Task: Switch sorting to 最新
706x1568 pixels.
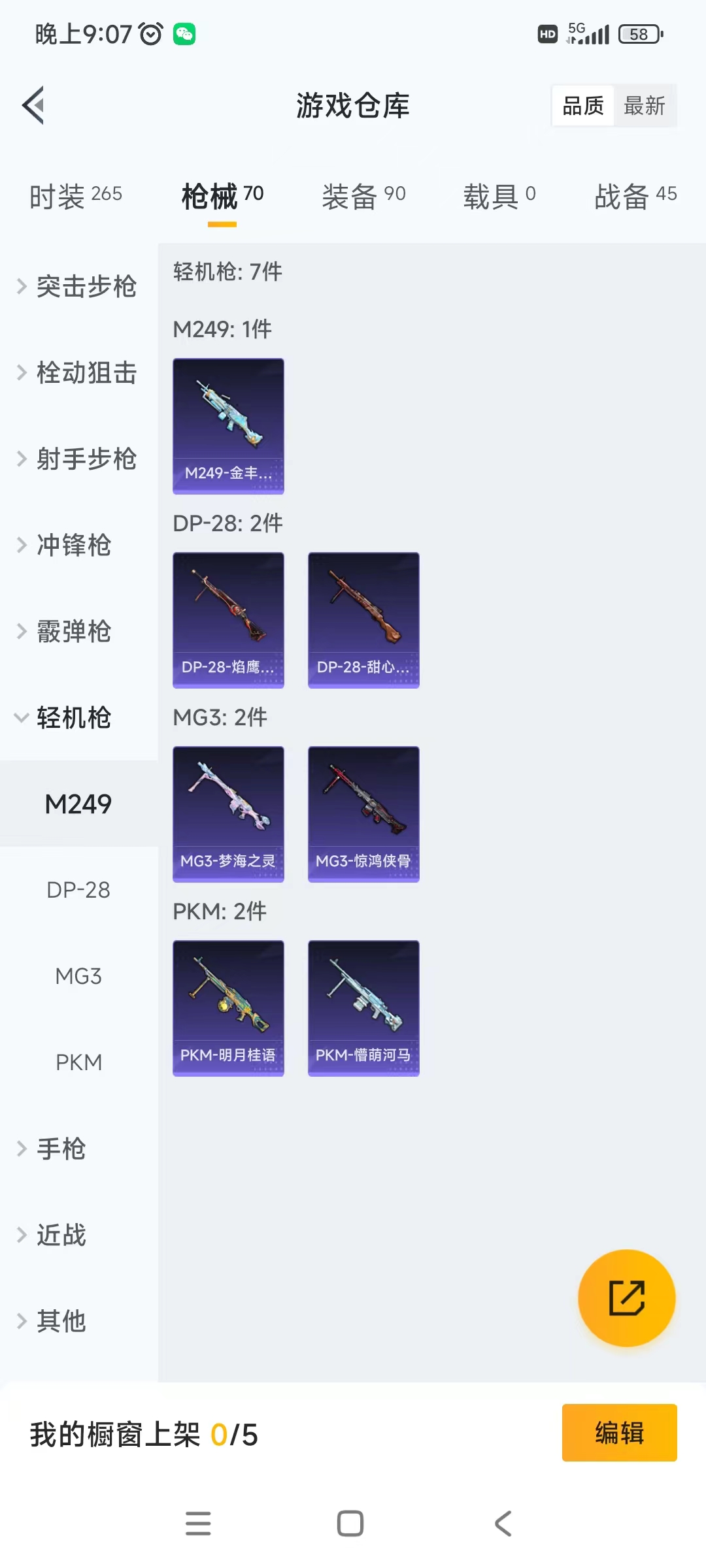Action: 645,105
